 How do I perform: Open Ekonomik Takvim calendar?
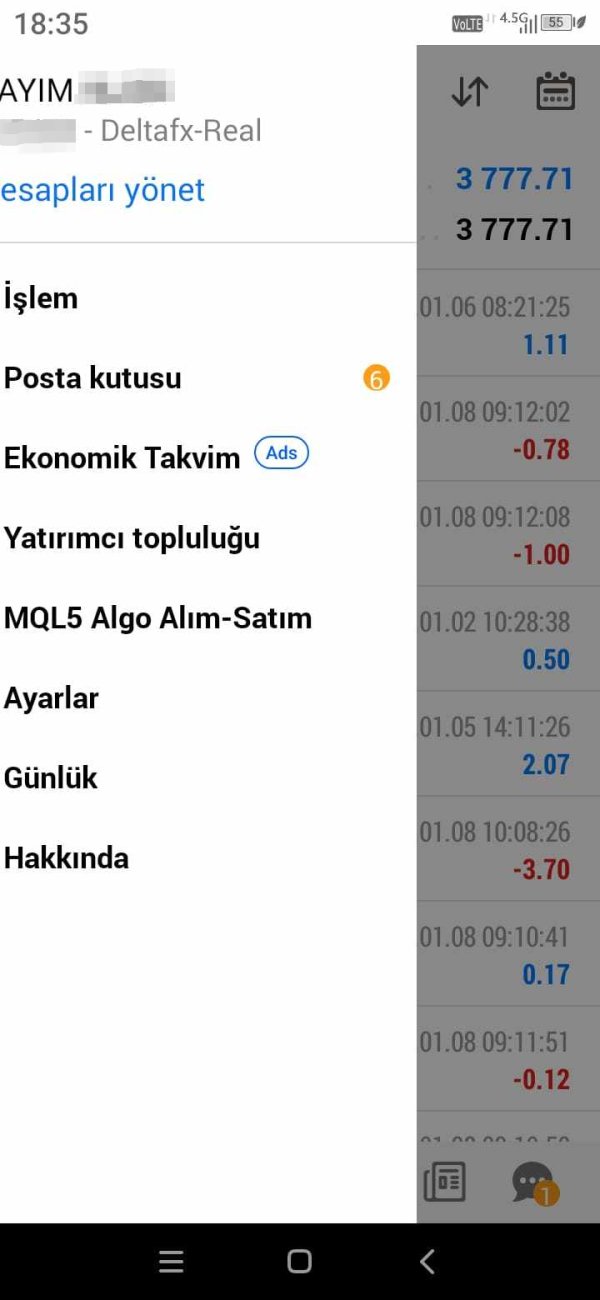pos(122,458)
